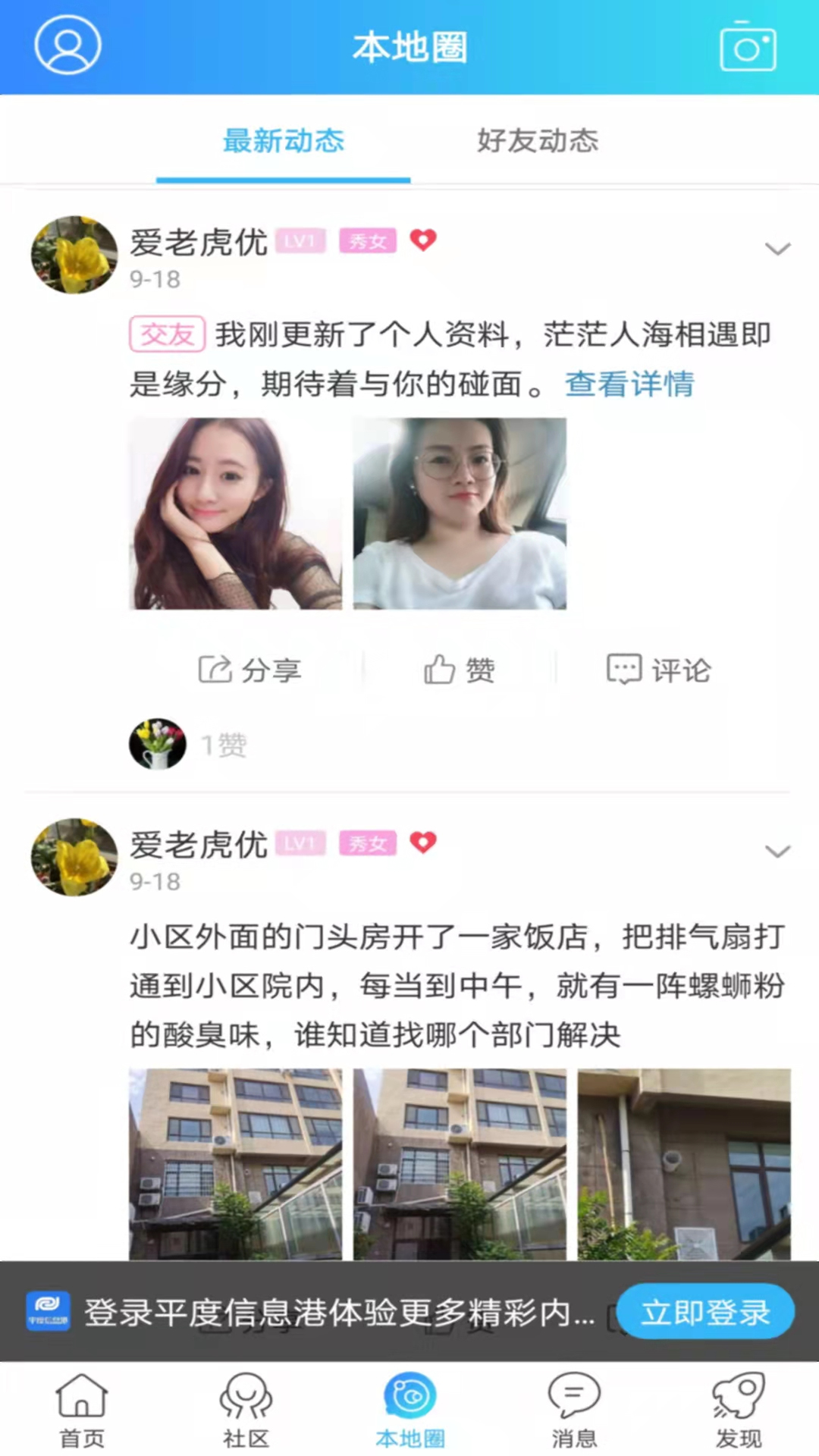Image resolution: width=819 pixels, height=1456 pixels.
Task: Expand the second post's options chevron
Action: 777,851
